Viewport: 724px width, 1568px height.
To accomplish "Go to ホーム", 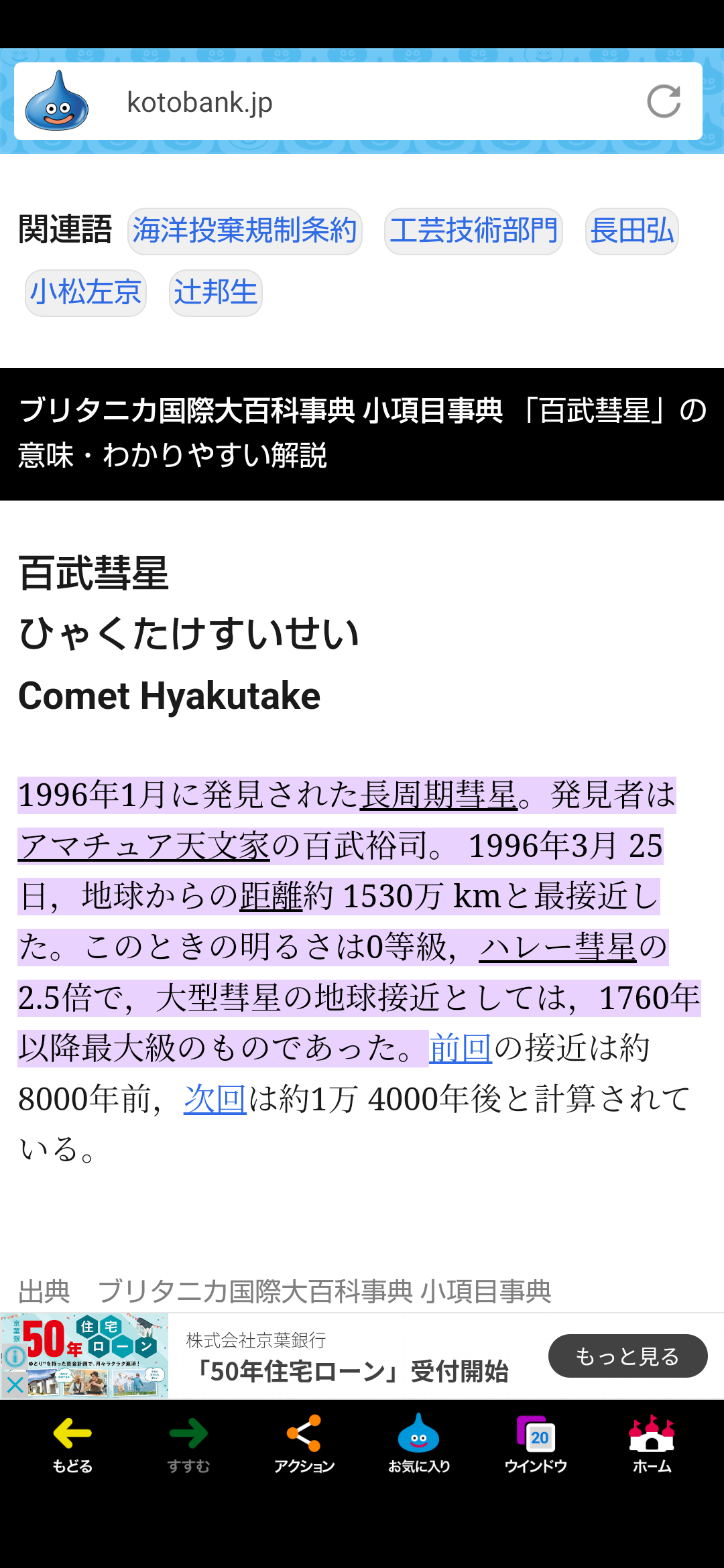I will click(652, 1445).
